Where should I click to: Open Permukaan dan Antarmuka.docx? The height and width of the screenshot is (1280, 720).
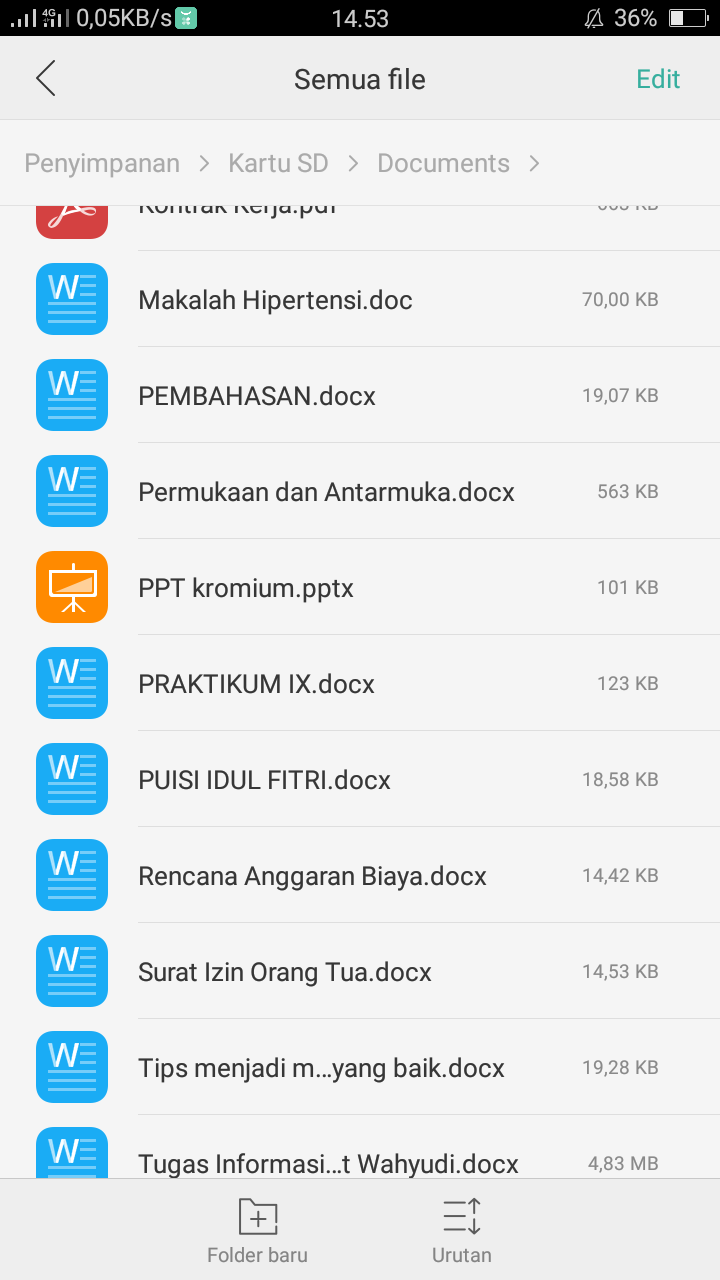point(326,492)
